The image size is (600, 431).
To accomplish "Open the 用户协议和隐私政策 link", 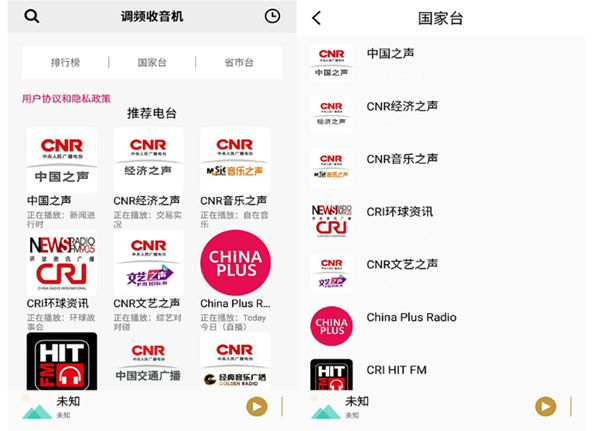I will click(x=66, y=98).
